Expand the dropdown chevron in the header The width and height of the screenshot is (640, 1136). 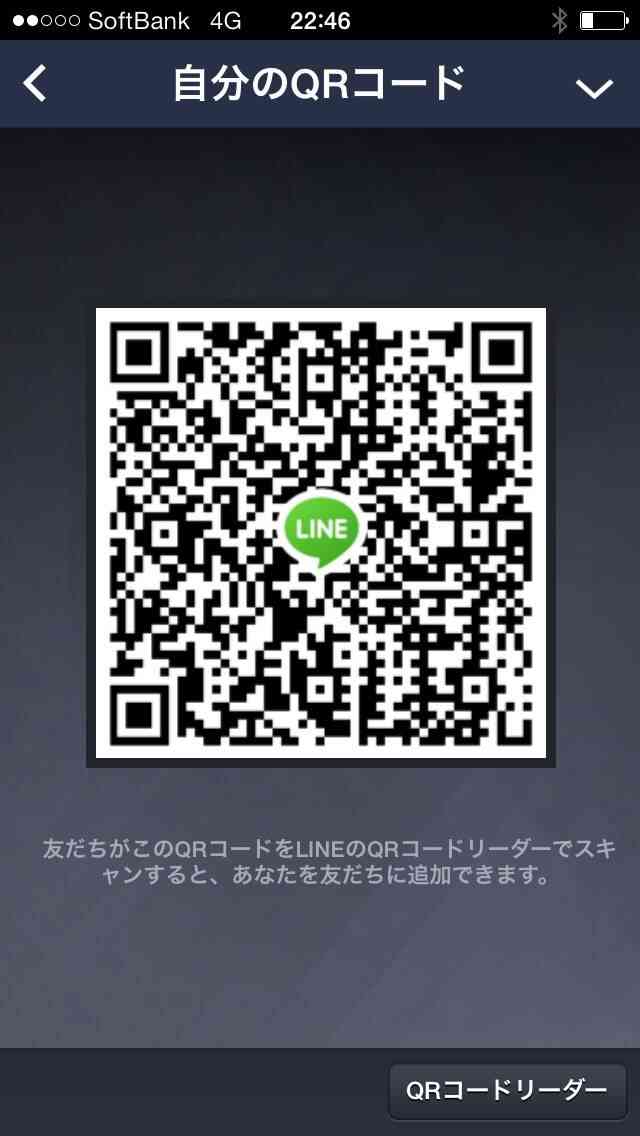pos(594,88)
